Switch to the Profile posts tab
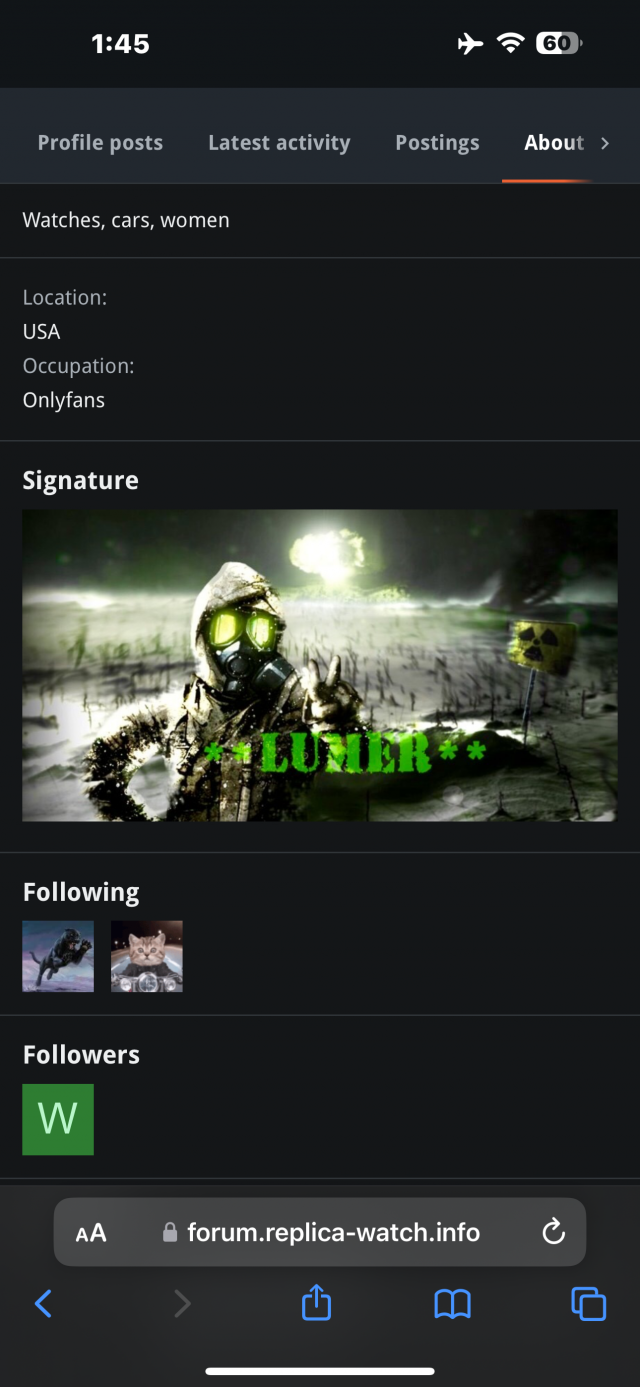The height and width of the screenshot is (1387, 640). [x=100, y=143]
